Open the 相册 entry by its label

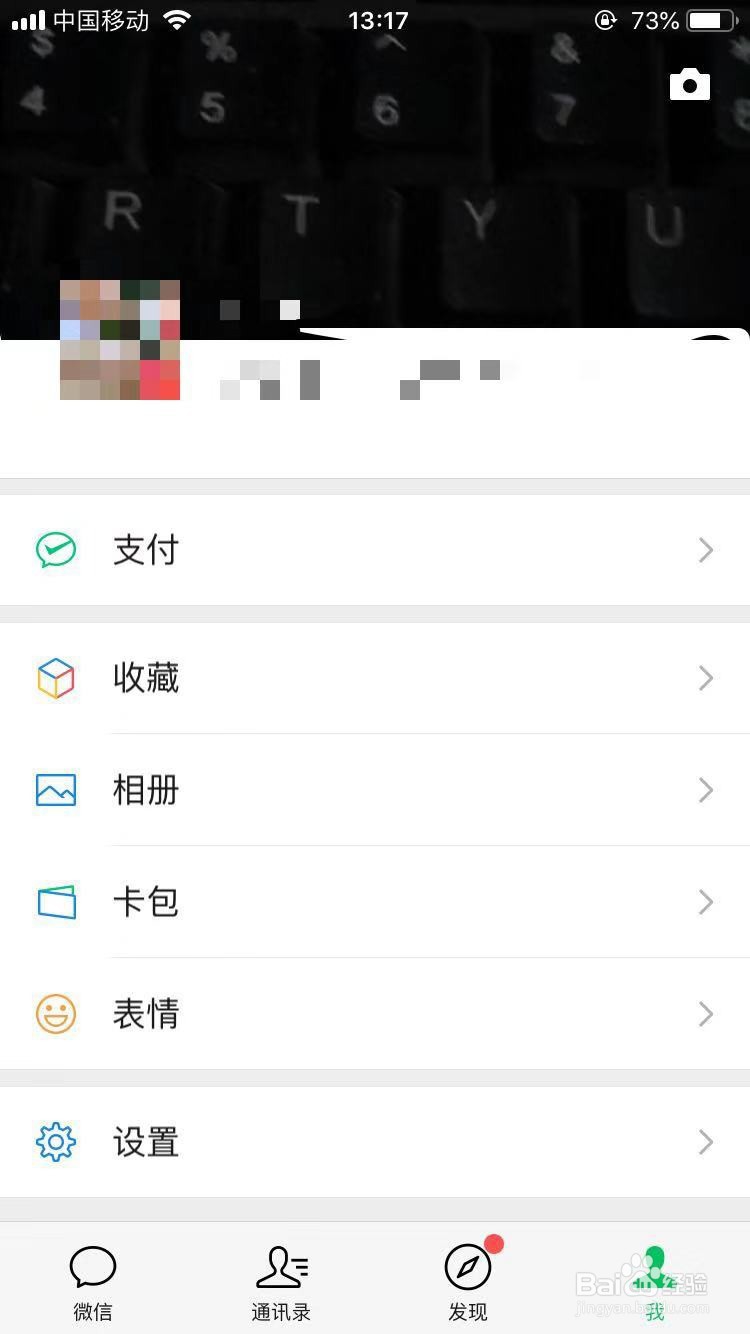coord(146,790)
